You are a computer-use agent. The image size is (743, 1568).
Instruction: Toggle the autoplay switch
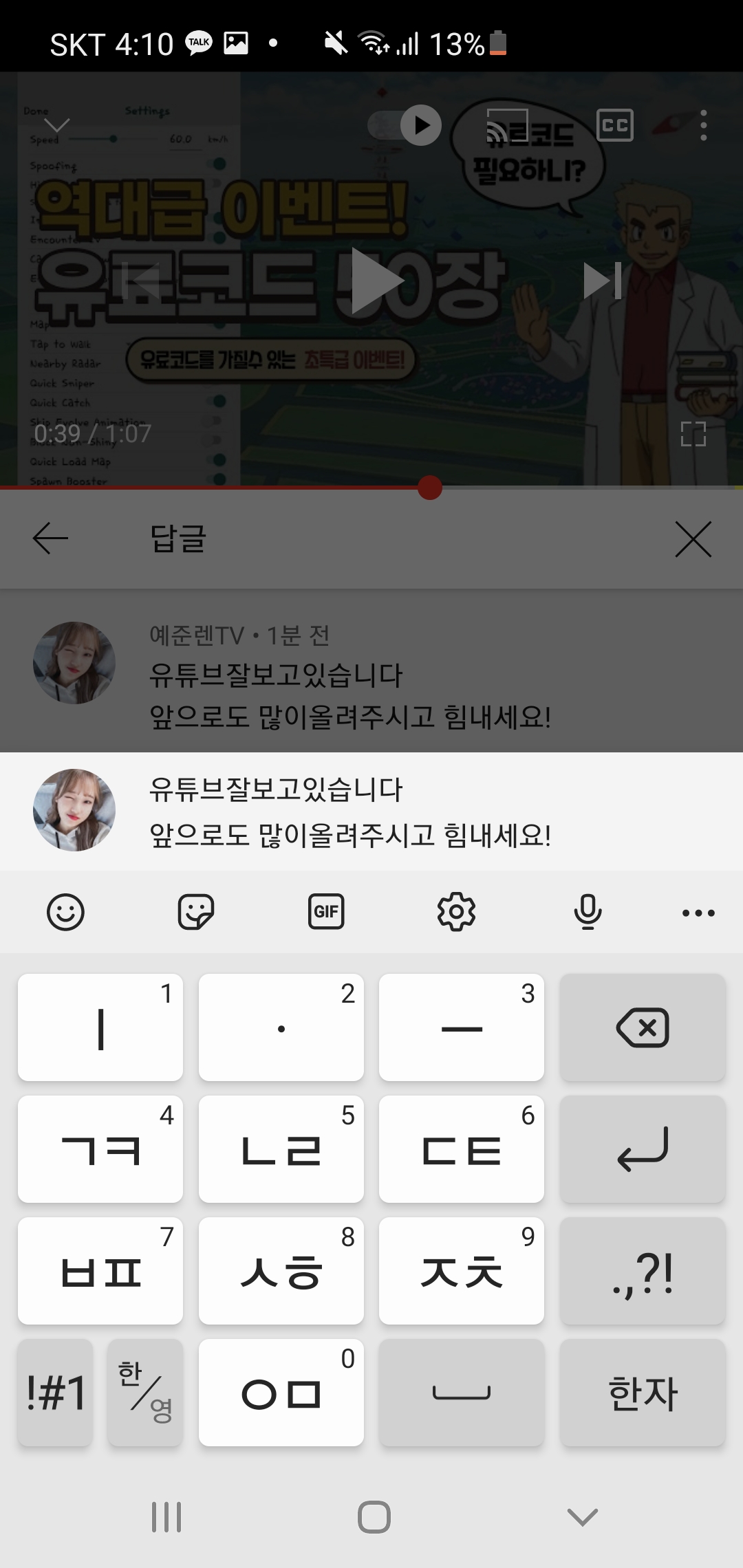[406, 125]
